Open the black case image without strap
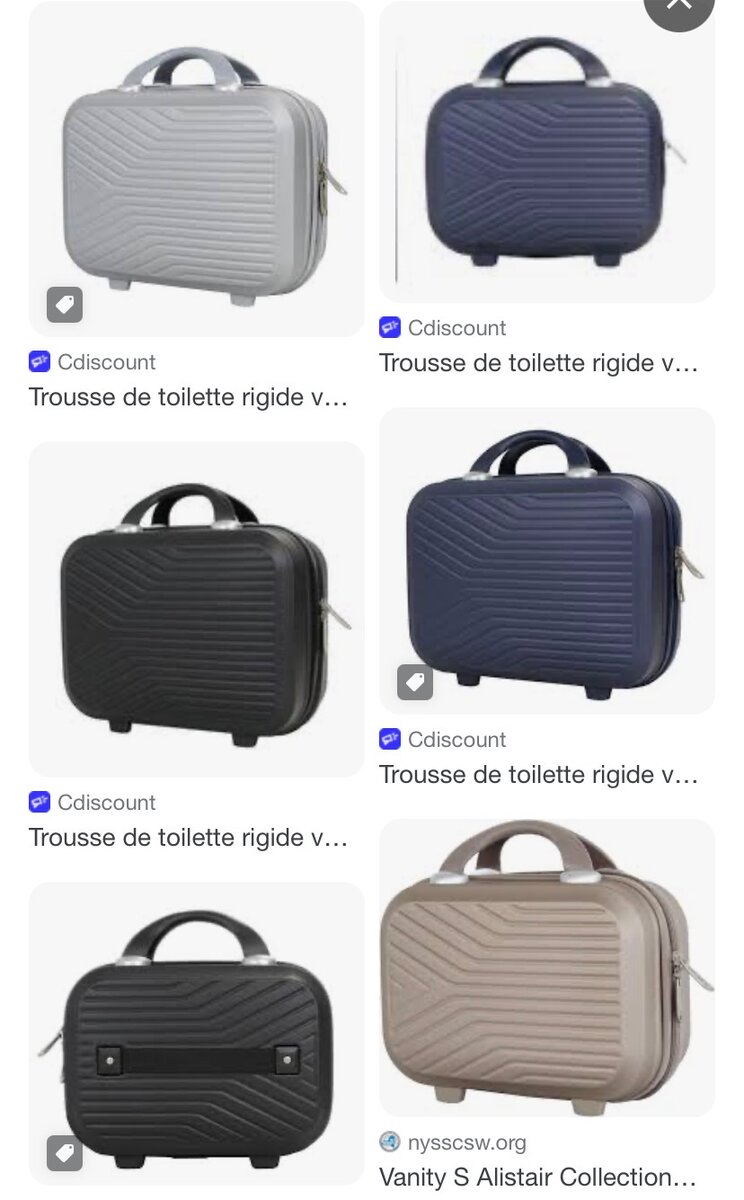The height and width of the screenshot is (1200, 744). click(197, 610)
